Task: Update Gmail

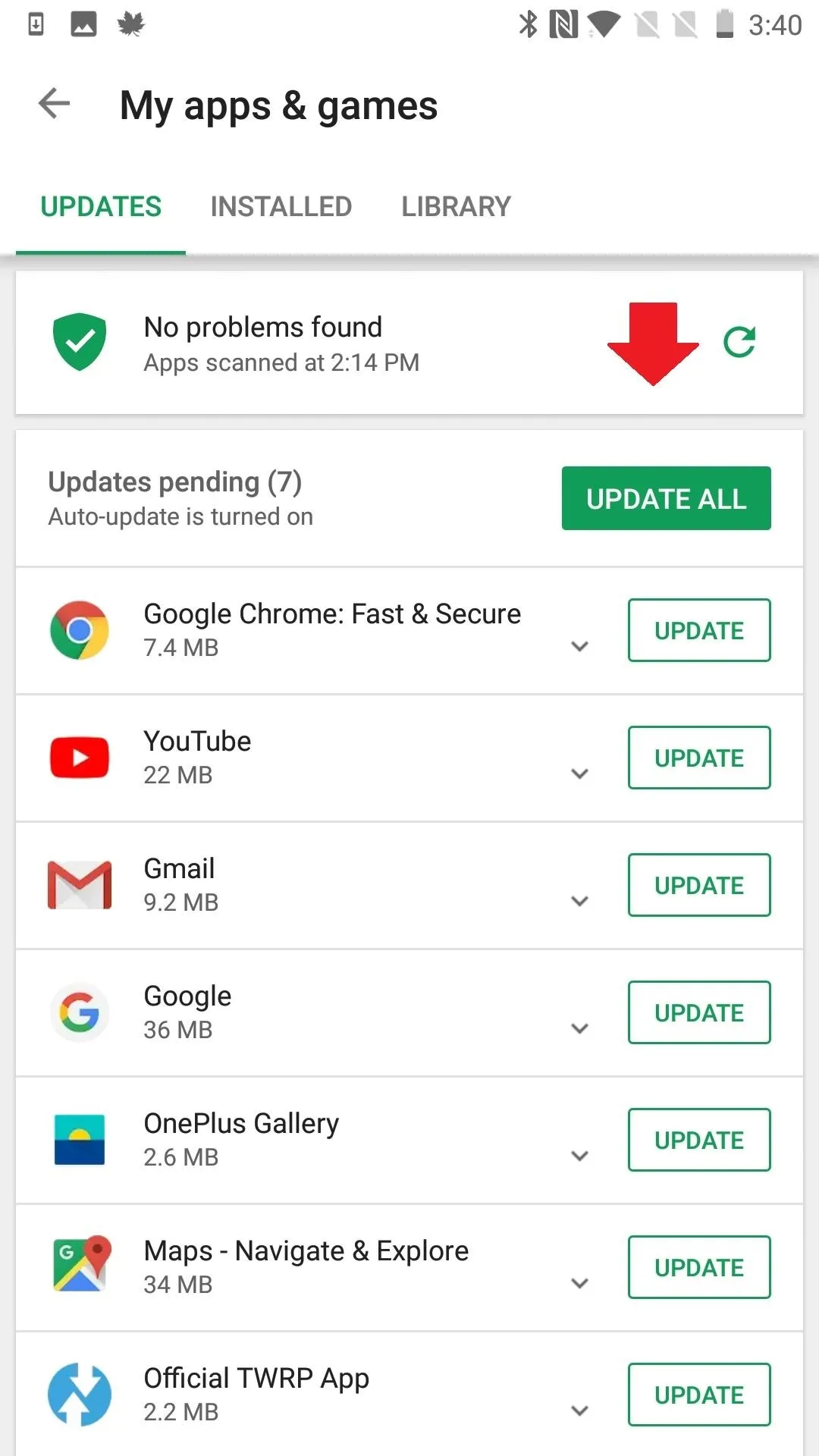Action: 699,885
